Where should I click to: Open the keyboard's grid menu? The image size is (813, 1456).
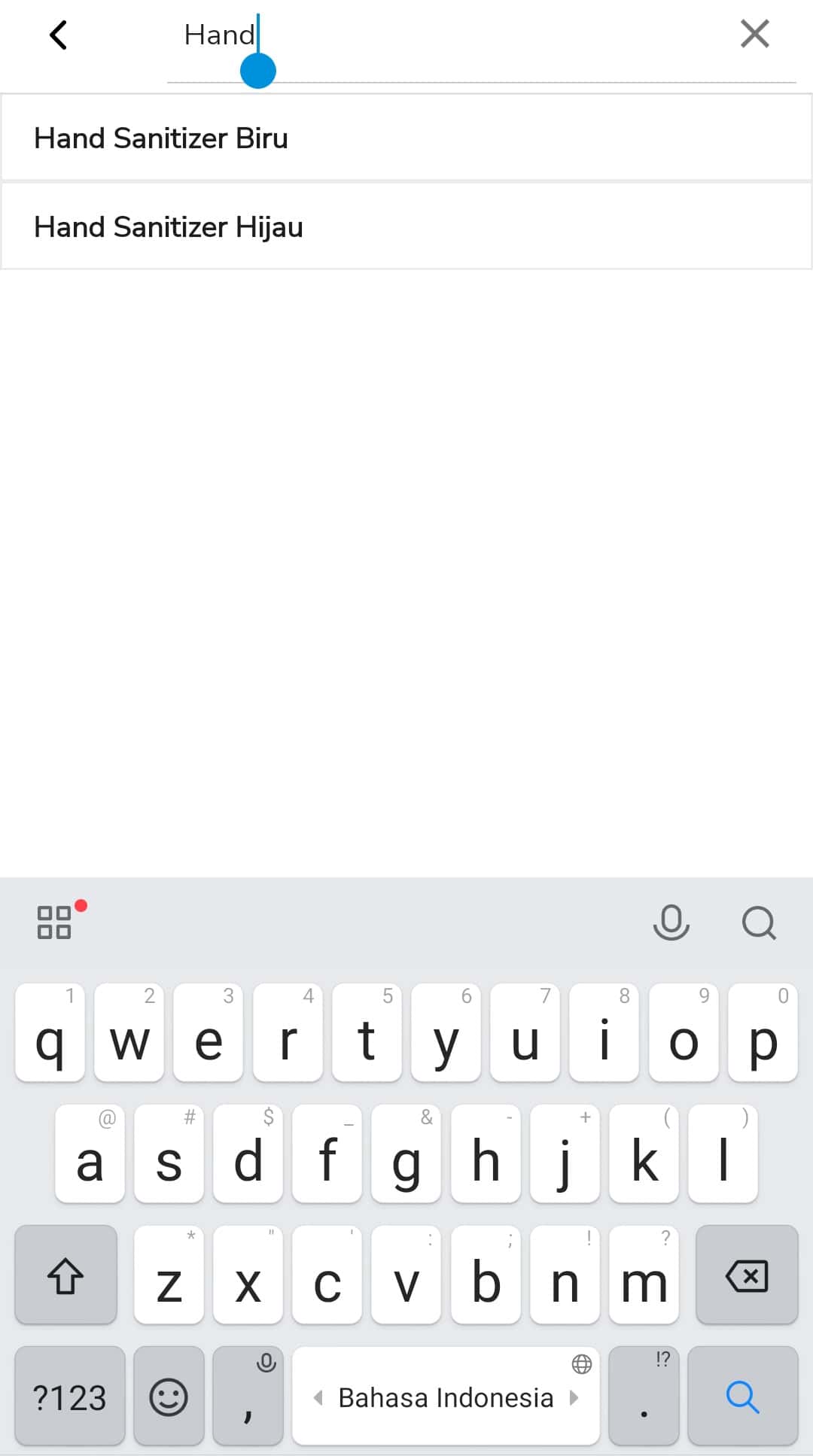click(55, 922)
